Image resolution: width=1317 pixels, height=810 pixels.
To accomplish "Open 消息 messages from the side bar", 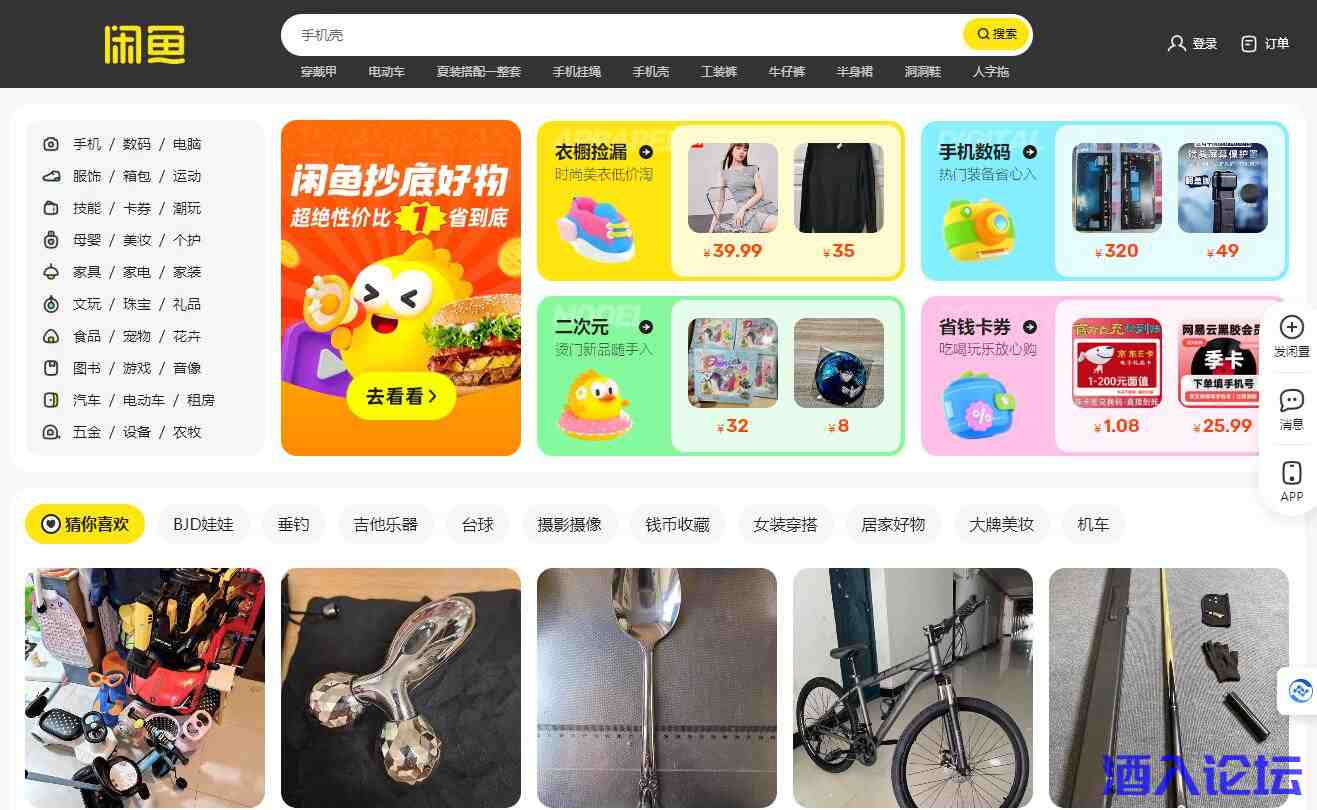I will (1291, 410).
